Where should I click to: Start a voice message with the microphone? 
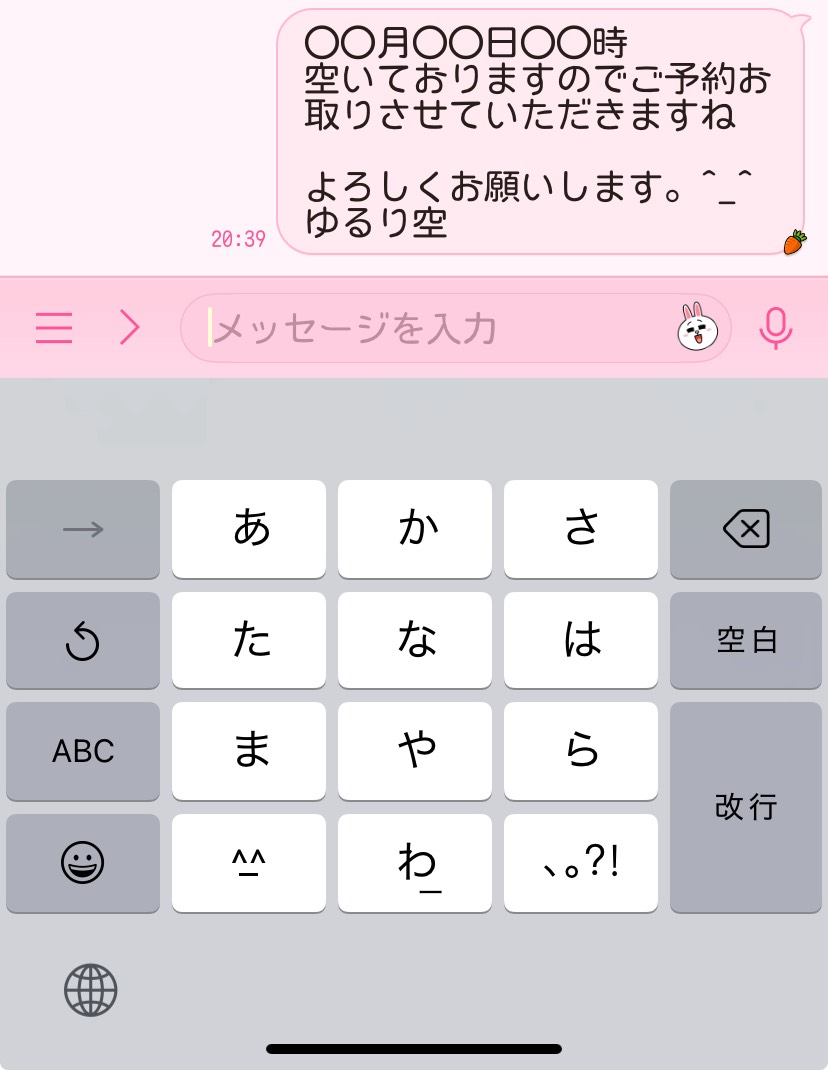coord(775,327)
